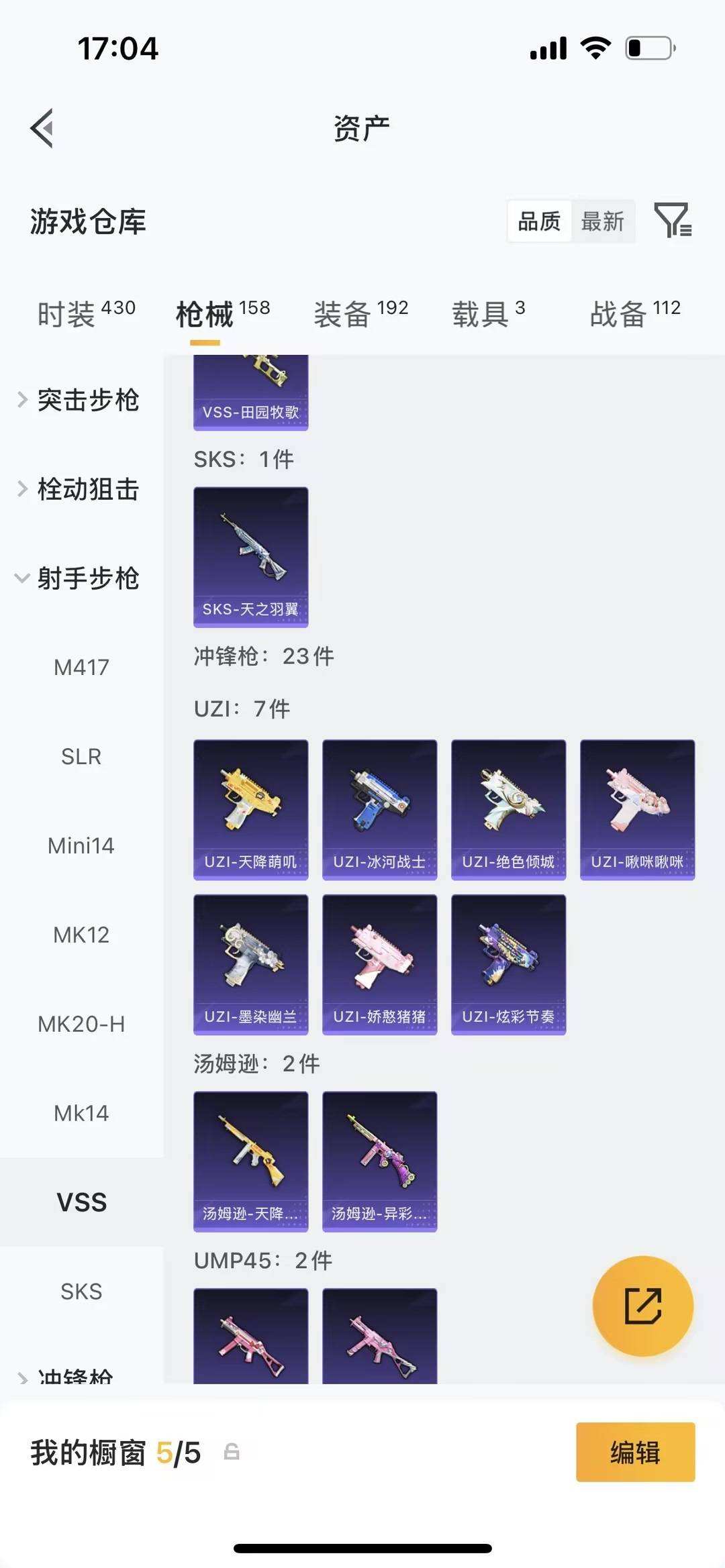Select Mini14 in the side list
Viewport: 725px width, 1568px height.
click(x=81, y=845)
